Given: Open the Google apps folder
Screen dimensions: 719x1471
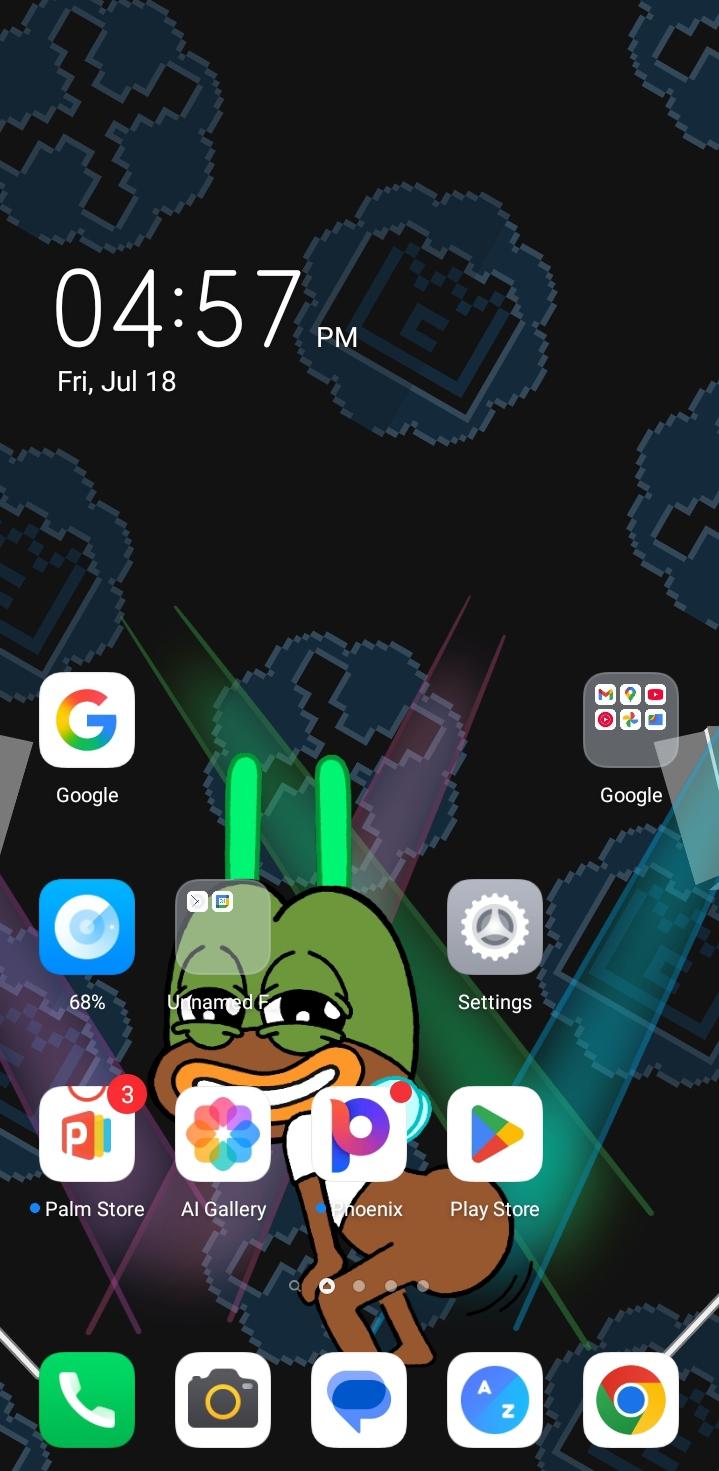Looking at the screenshot, I should click(631, 720).
